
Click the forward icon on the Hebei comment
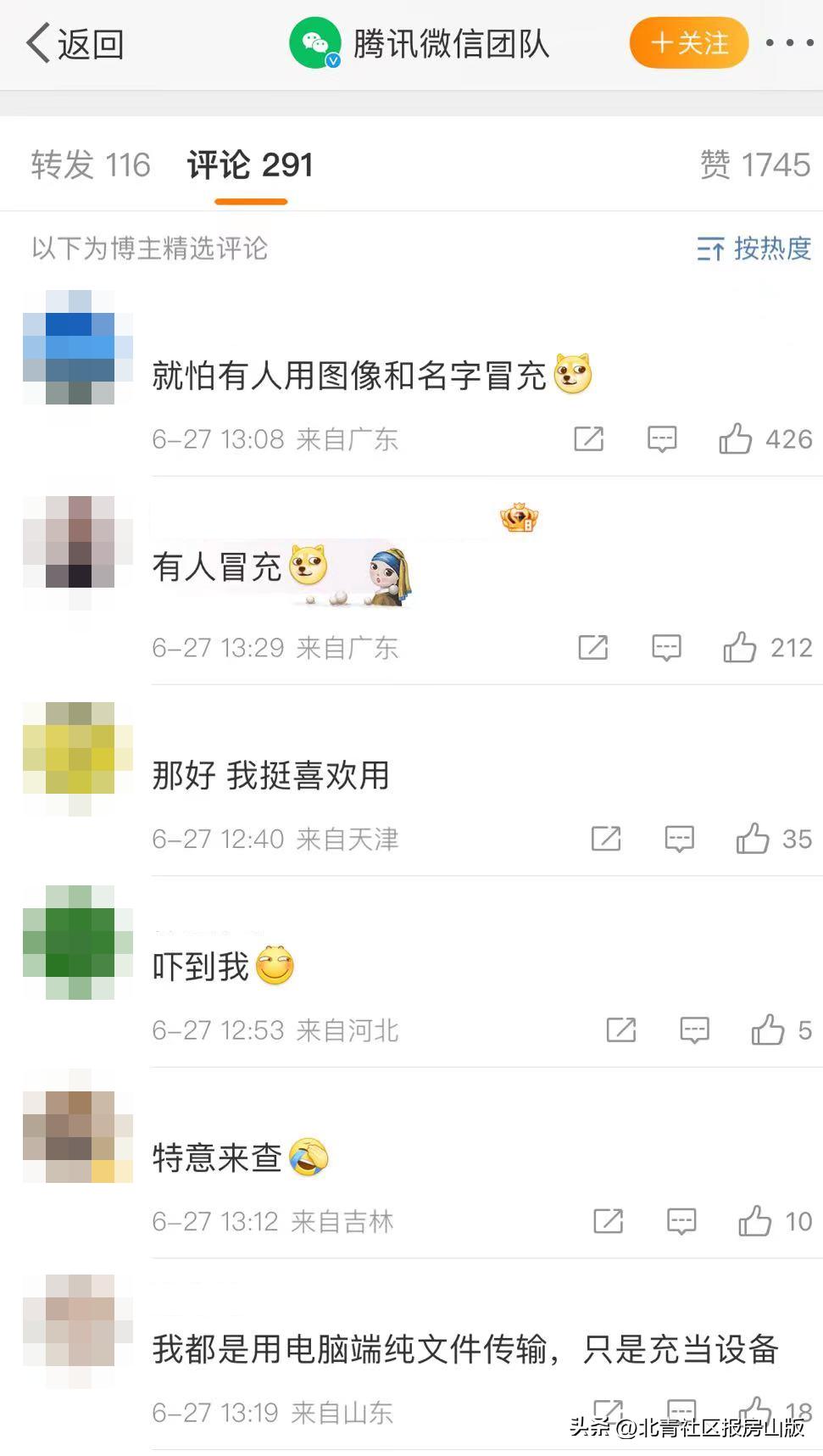pos(621,1029)
